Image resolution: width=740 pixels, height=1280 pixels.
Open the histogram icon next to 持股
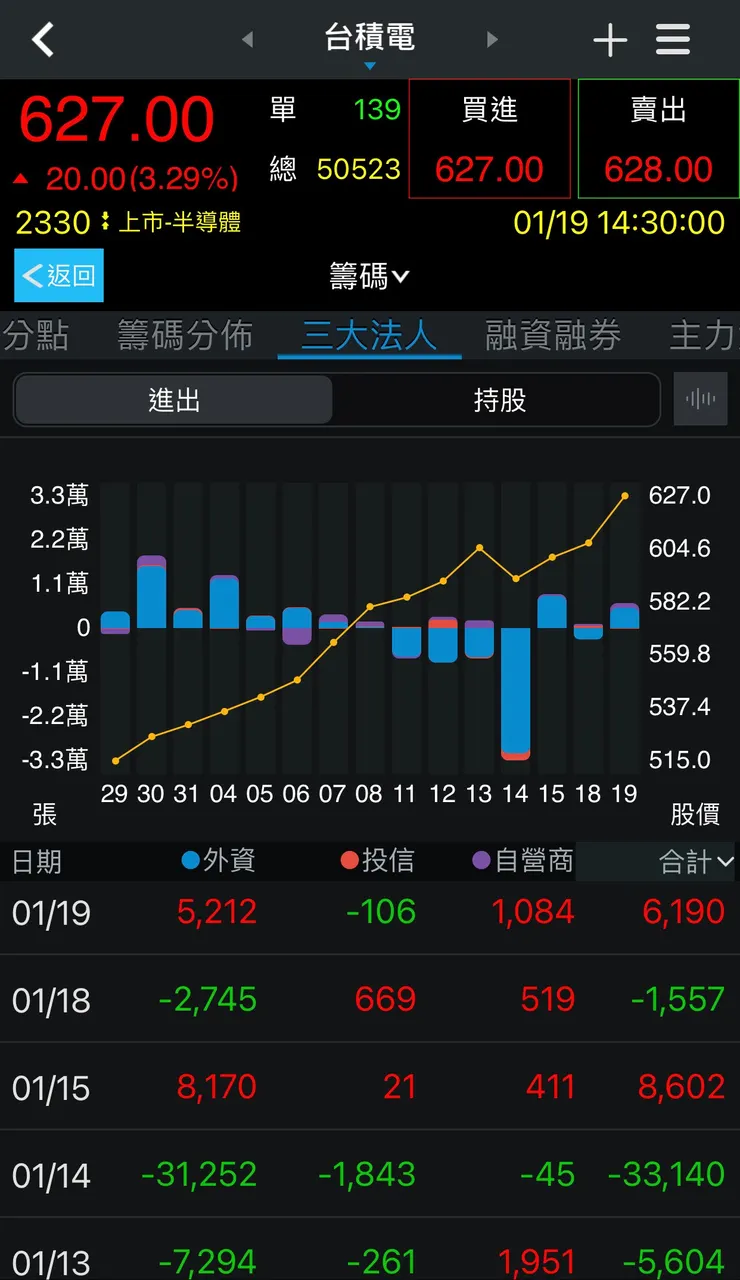pyautogui.click(x=700, y=398)
